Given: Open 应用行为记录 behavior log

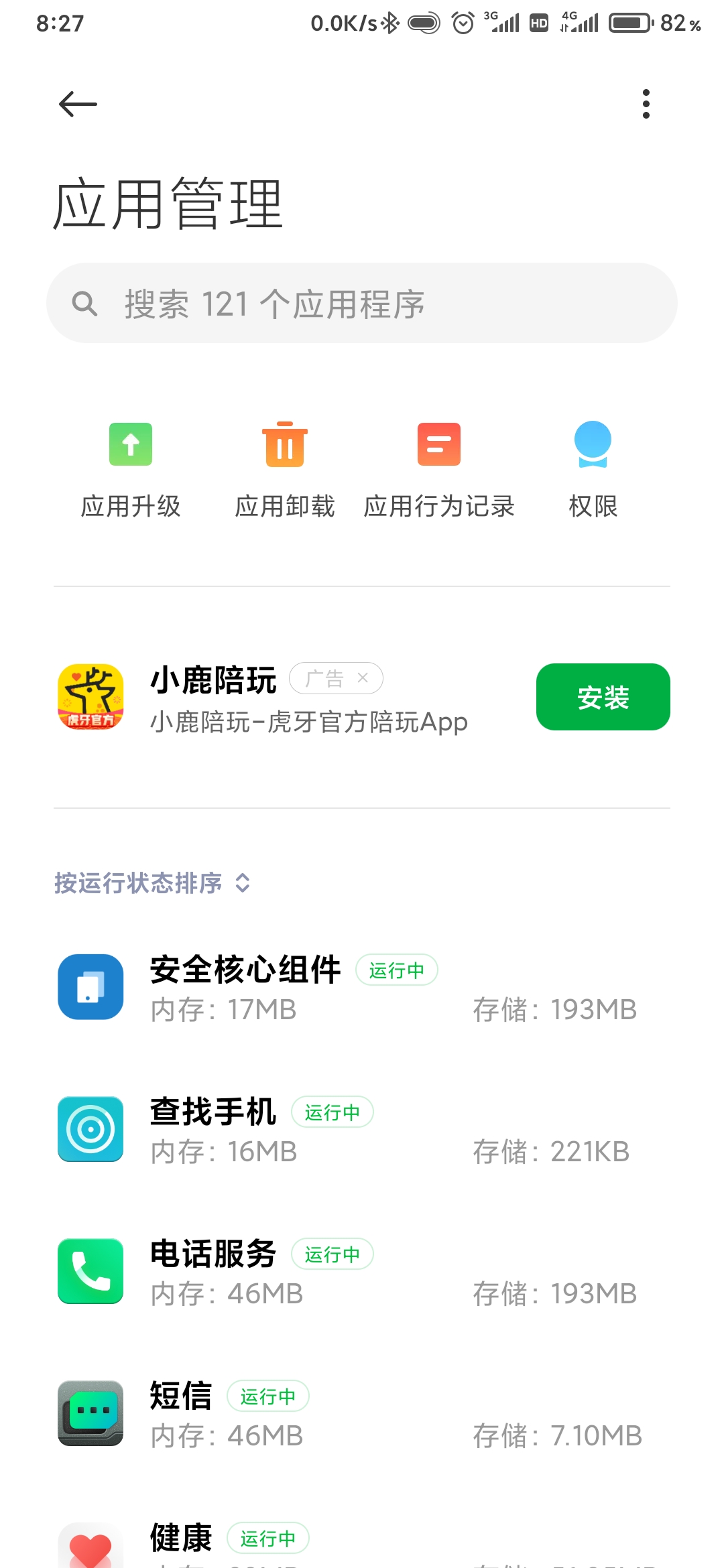Looking at the screenshot, I should [439, 470].
